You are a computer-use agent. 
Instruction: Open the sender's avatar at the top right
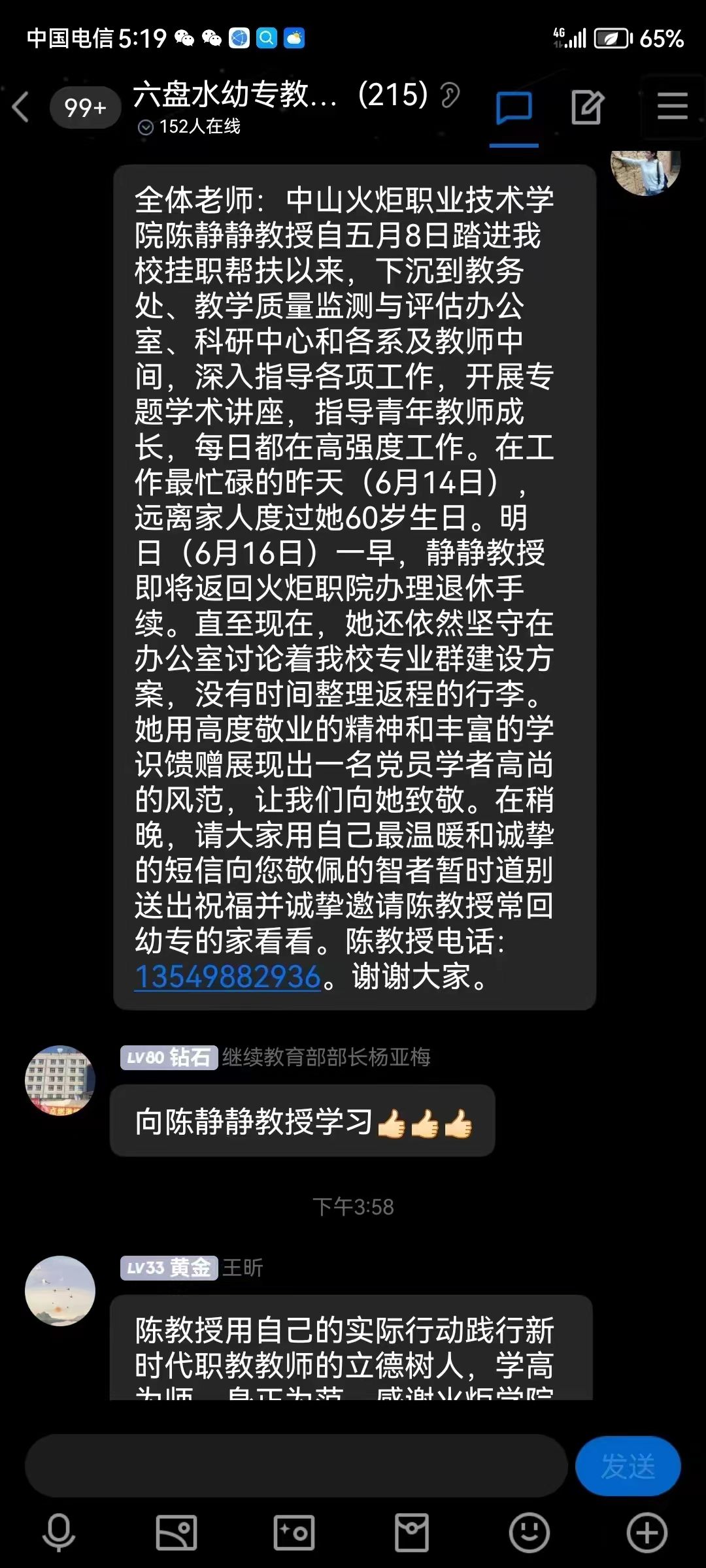[x=645, y=171]
